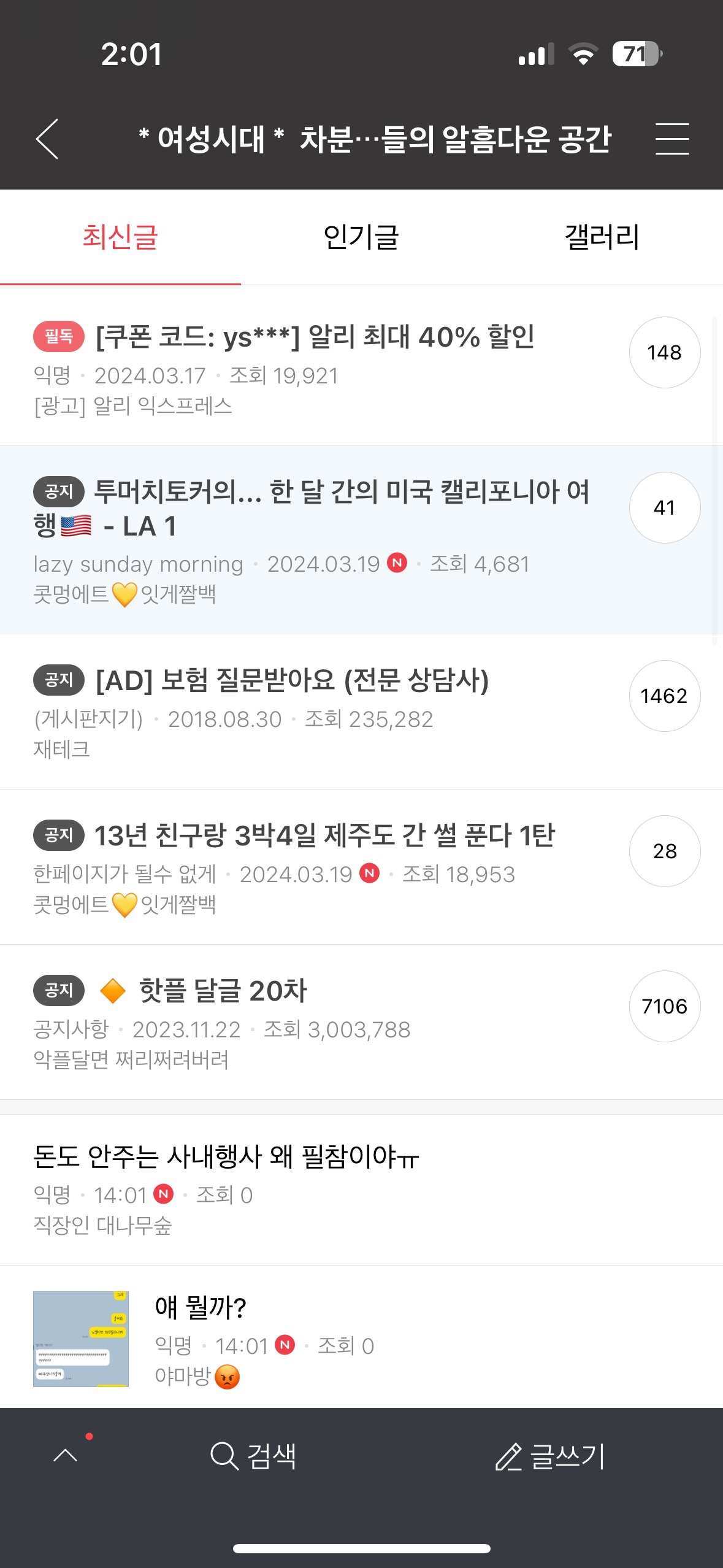Screen dimensions: 723x1568
Task: View the 28 comments on the 제주도 post
Action: pyautogui.click(x=664, y=851)
